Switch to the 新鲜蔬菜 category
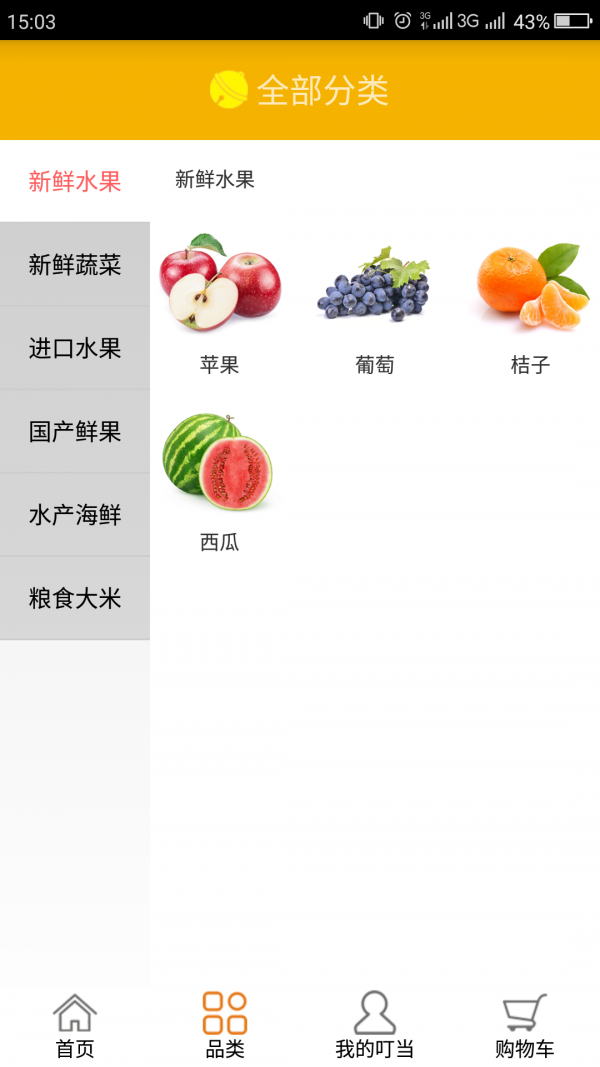 click(x=75, y=265)
